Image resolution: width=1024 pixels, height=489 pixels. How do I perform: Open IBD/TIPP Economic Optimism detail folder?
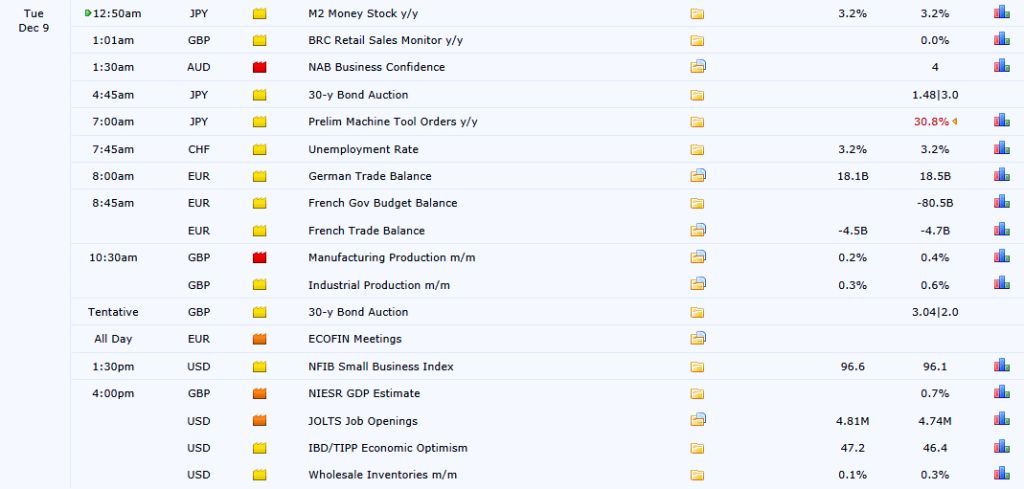tap(697, 448)
